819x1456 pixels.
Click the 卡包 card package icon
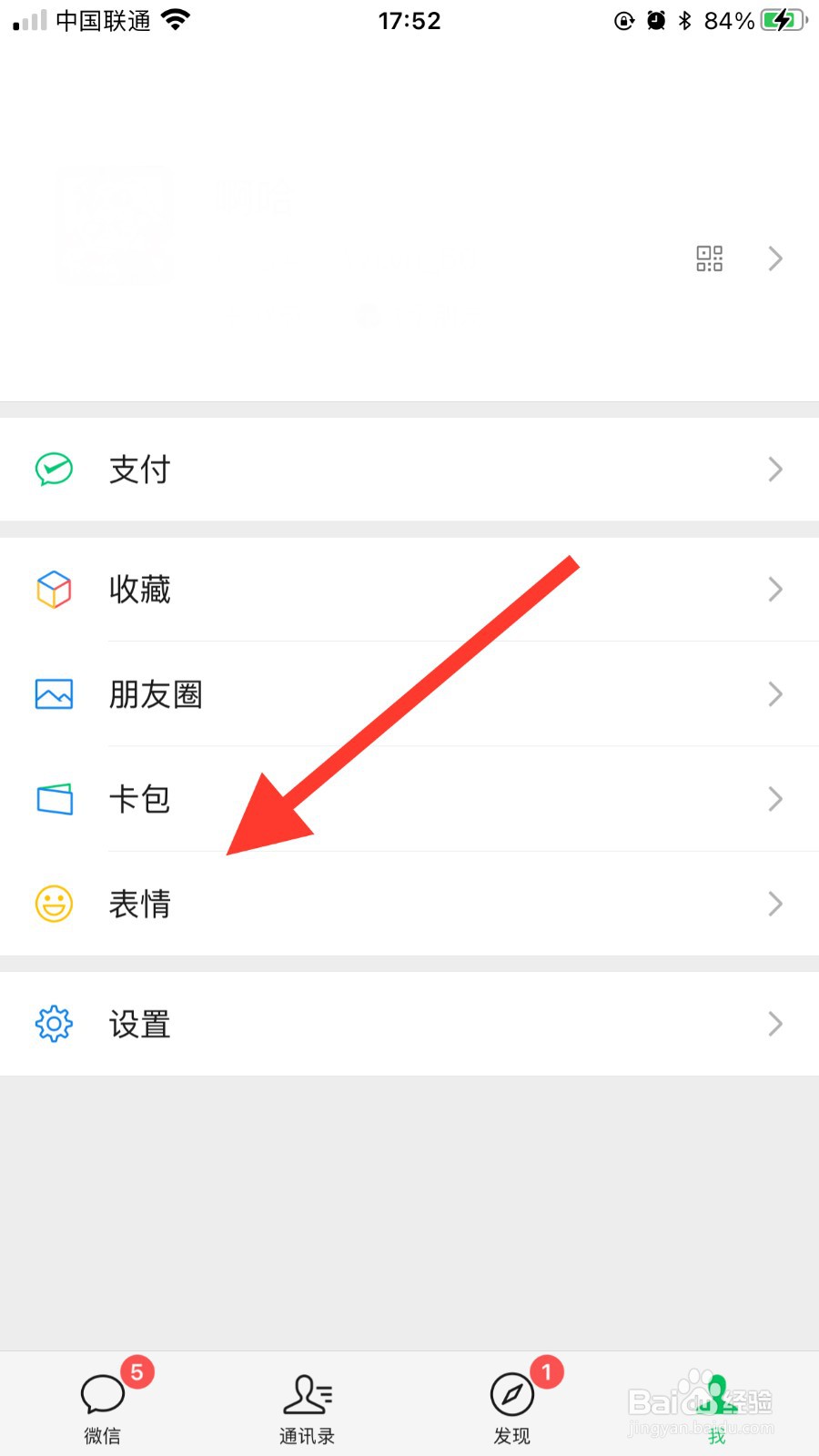point(54,800)
